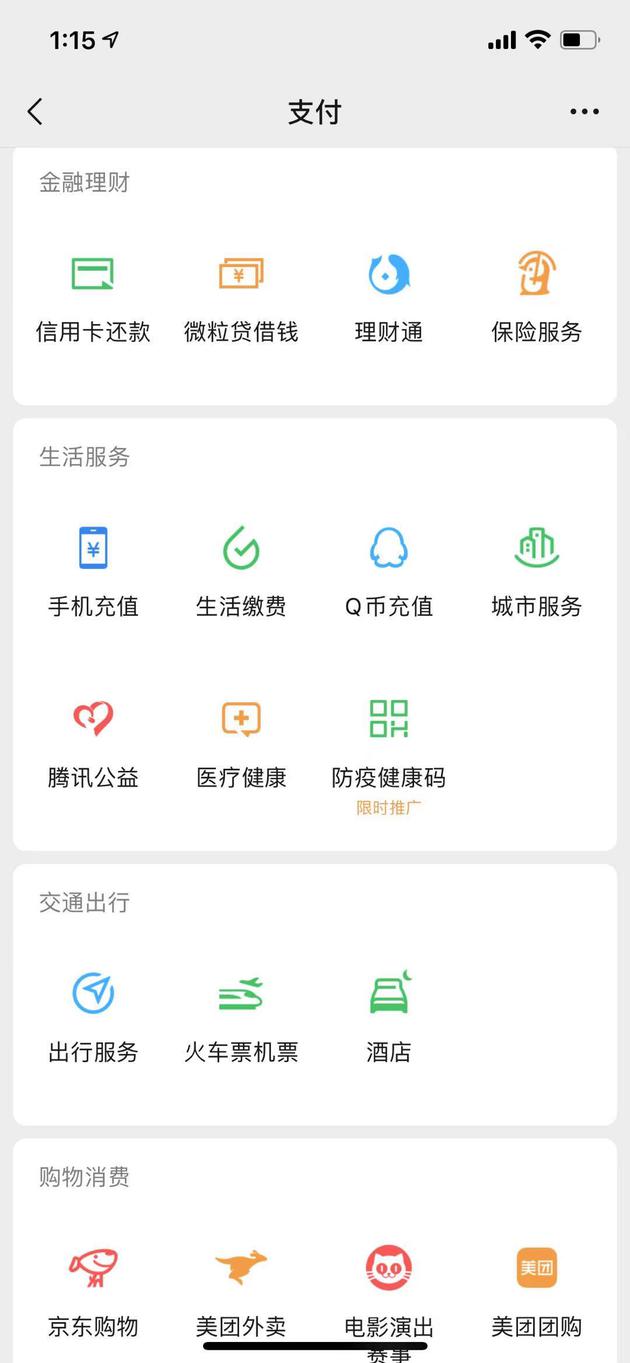Go back from the 支付 page
Image resolution: width=630 pixels, height=1363 pixels.
36,112
